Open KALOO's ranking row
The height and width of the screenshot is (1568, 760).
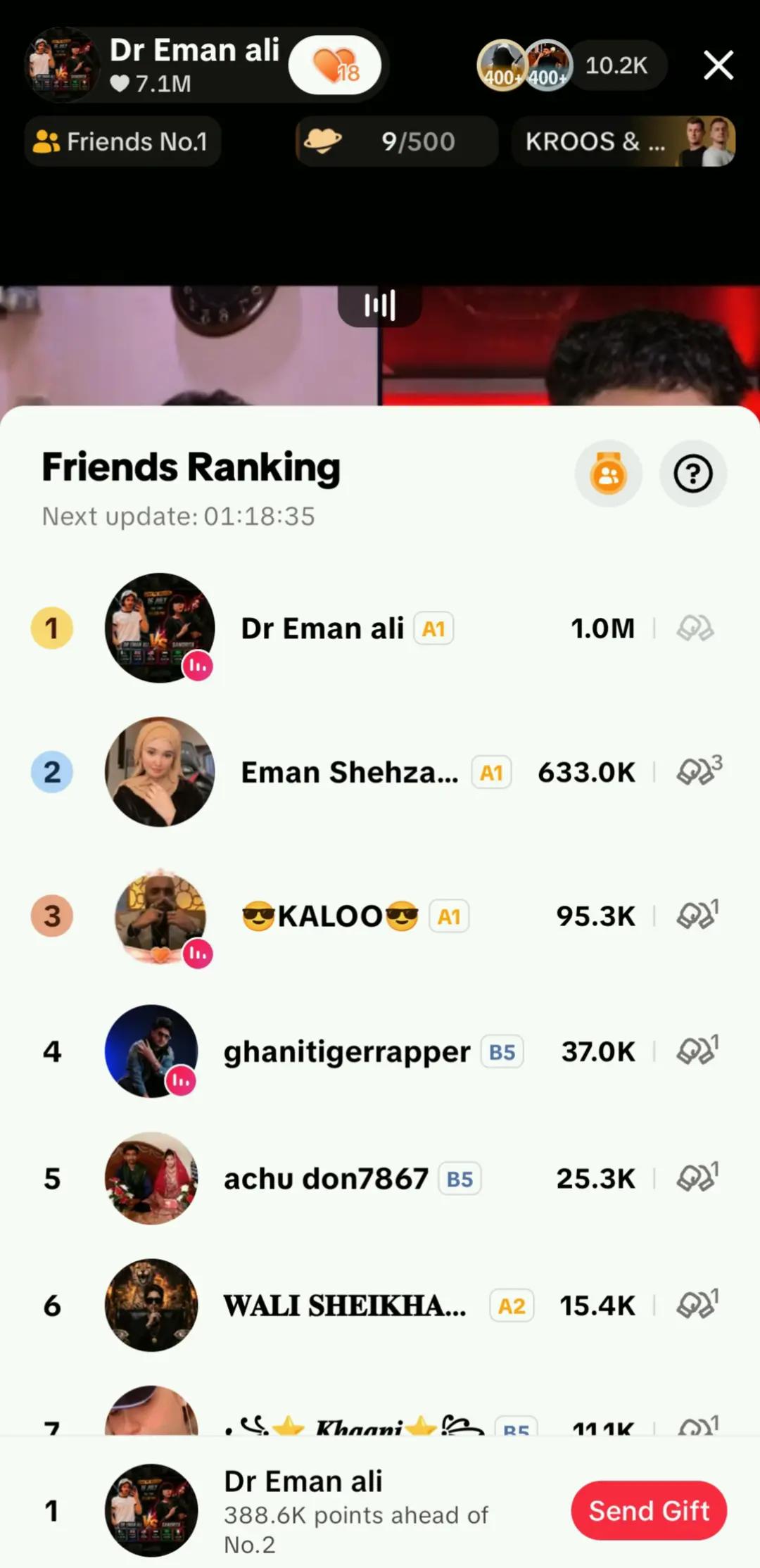pos(380,916)
